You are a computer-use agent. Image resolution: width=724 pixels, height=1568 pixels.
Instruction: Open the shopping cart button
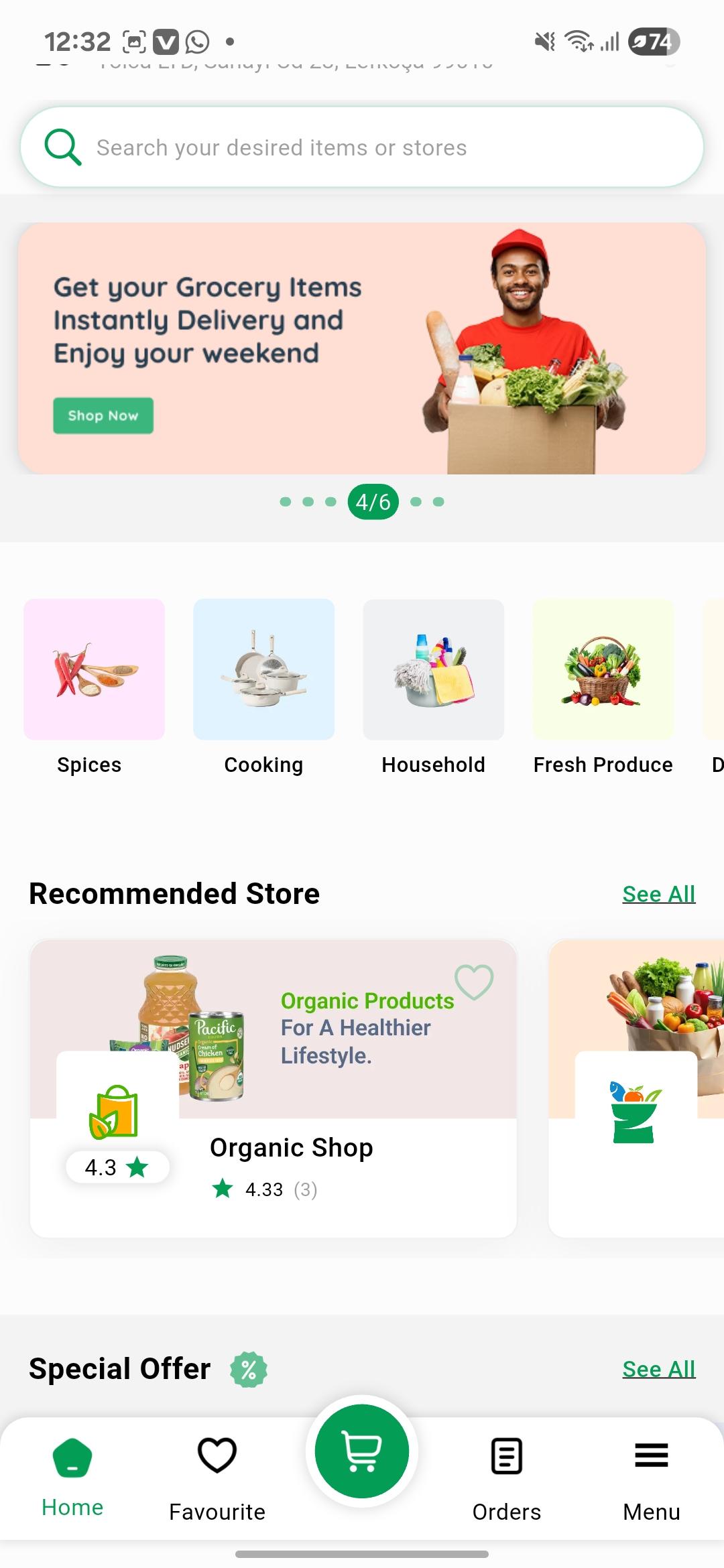point(362,1451)
